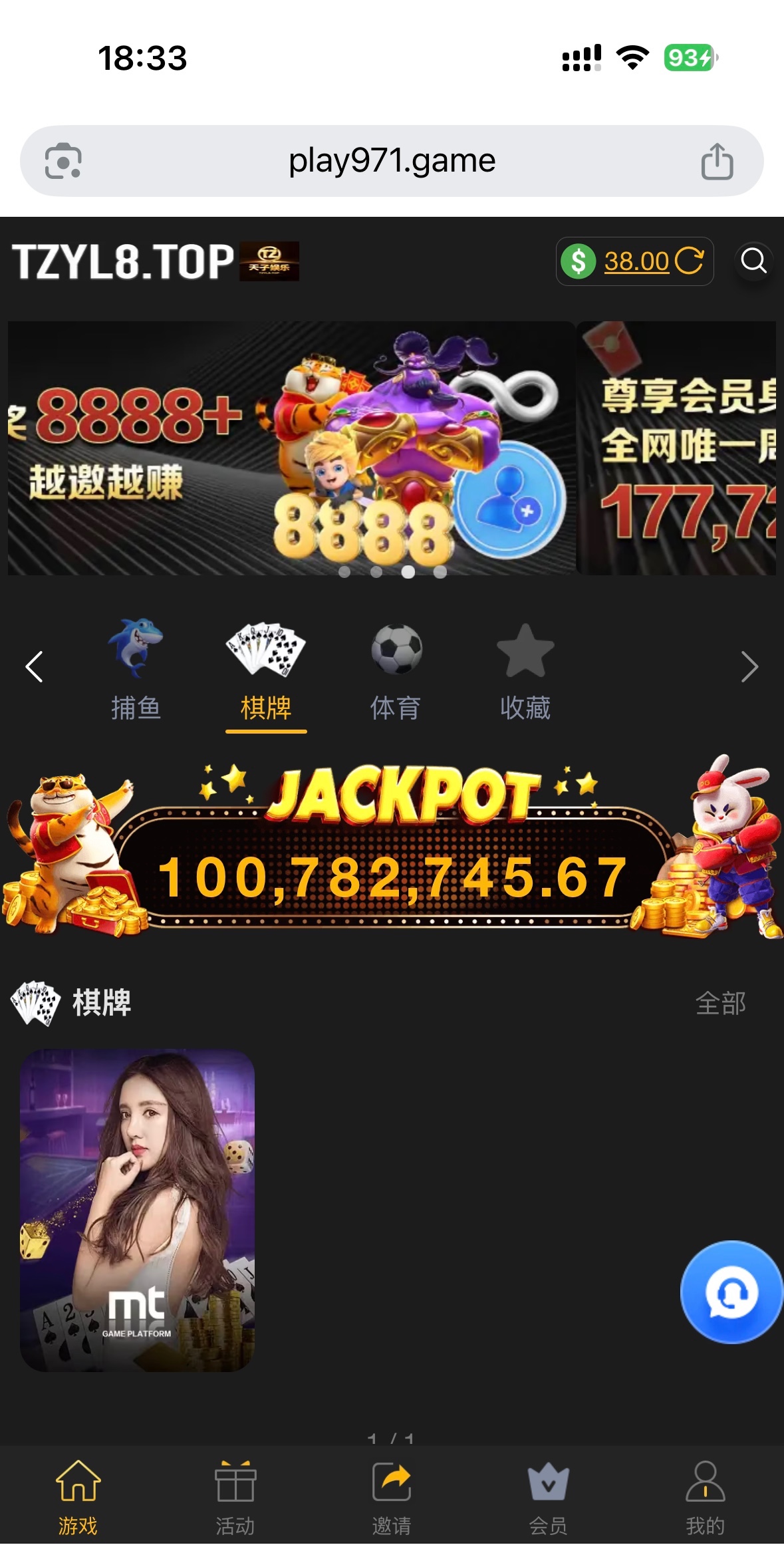
Task: Select the 棋牌 card games category
Action: click(266, 670)
